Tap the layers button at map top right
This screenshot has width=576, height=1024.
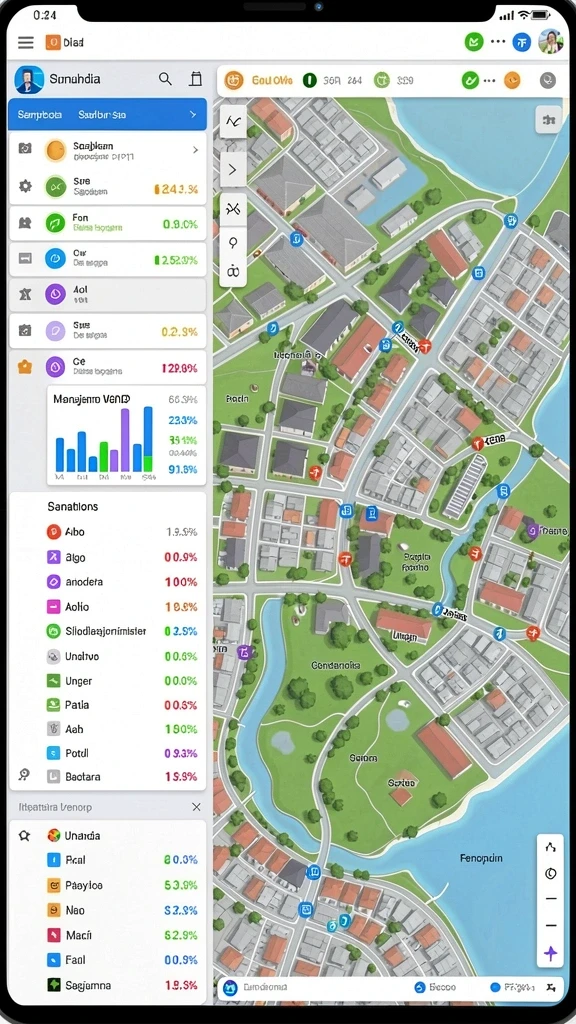[x=548, y=120]
